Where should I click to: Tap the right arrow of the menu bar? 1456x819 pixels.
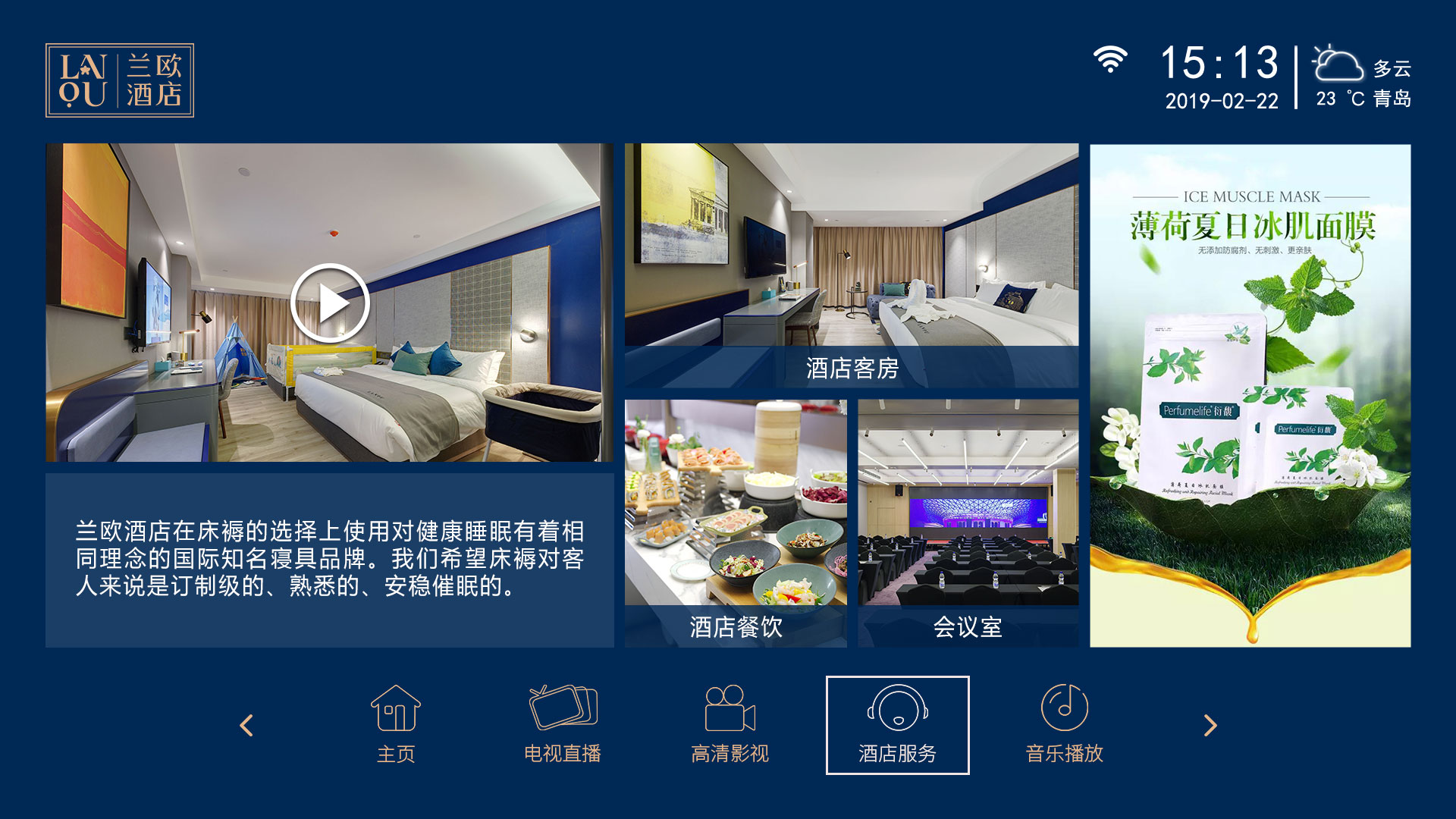[x=1210, y=725]
